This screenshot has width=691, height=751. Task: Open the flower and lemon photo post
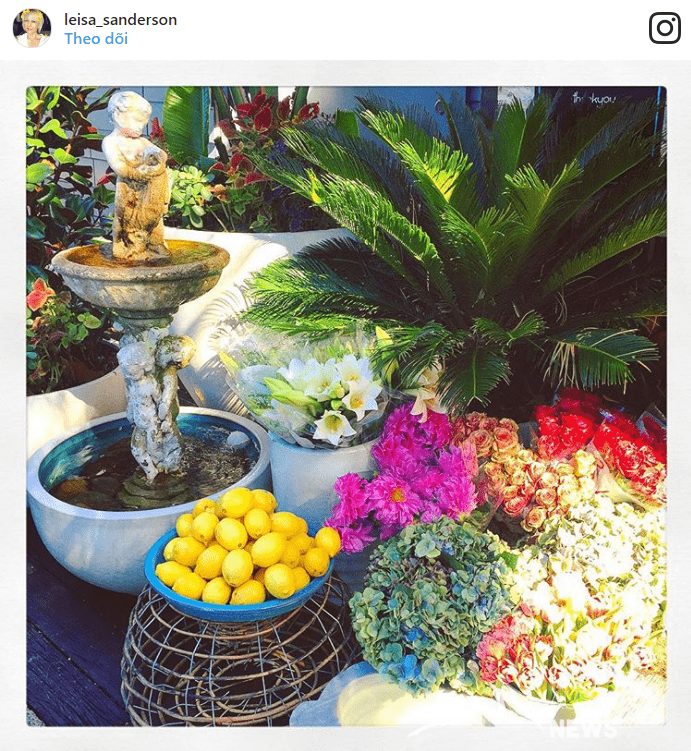[345, 405]
